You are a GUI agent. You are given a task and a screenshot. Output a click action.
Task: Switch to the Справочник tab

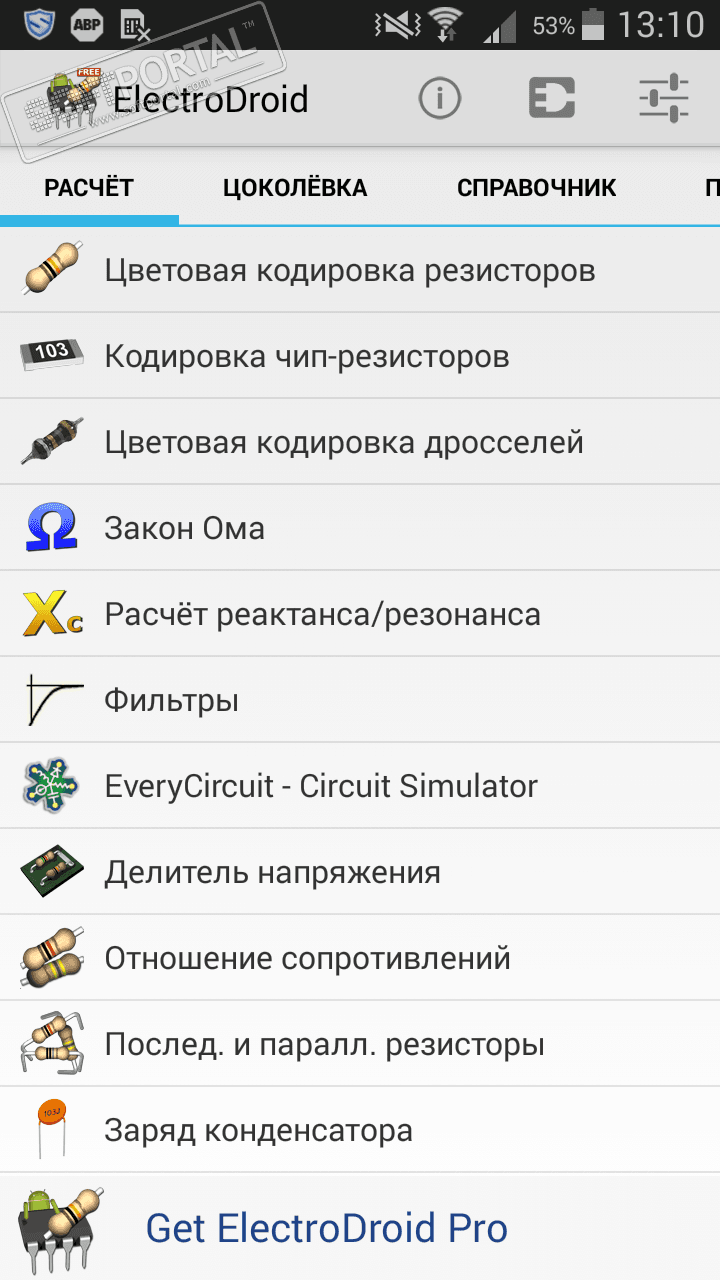pyautogui.click(x=536, y=188)
